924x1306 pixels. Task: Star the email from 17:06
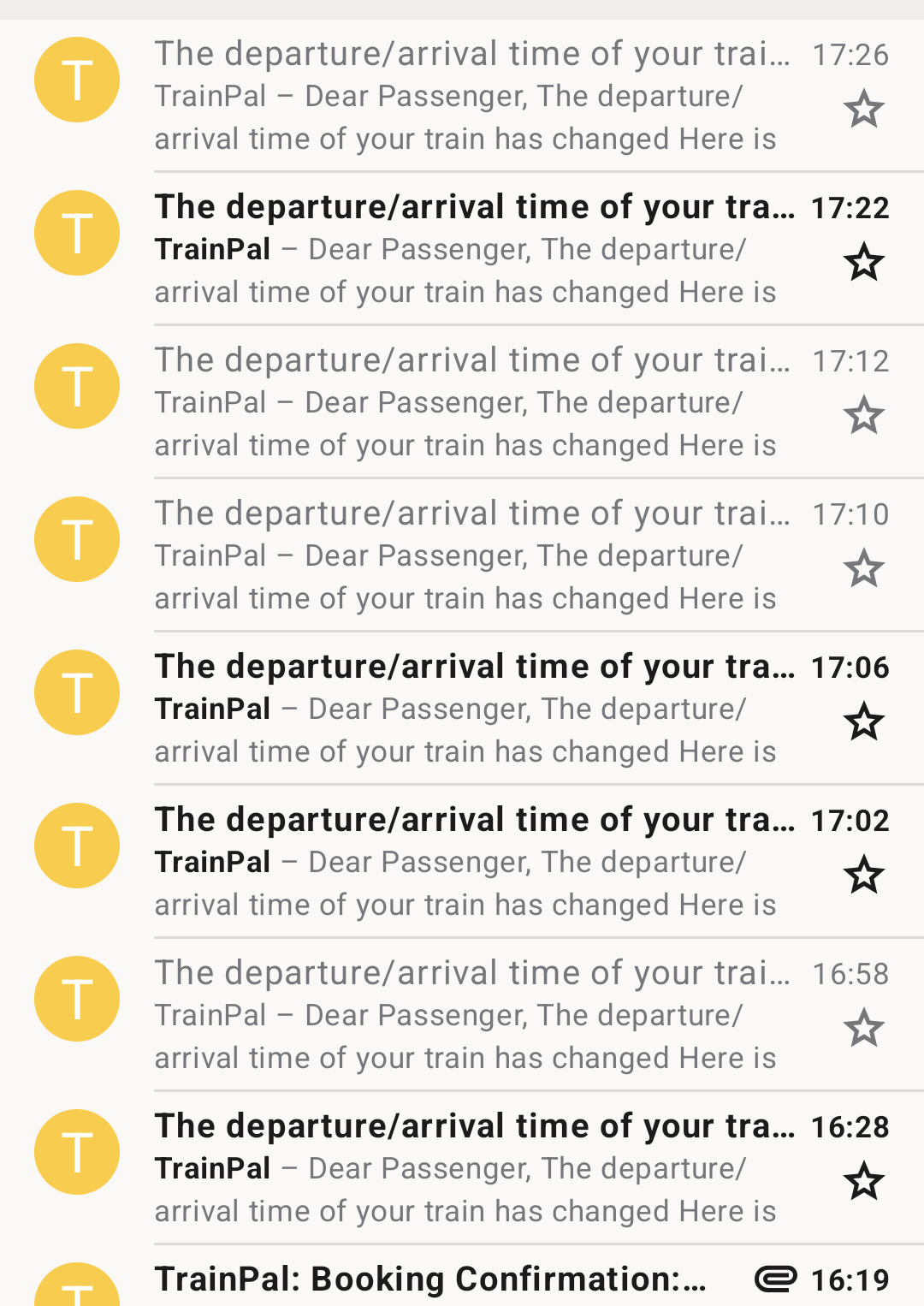(x=863, y=722)
